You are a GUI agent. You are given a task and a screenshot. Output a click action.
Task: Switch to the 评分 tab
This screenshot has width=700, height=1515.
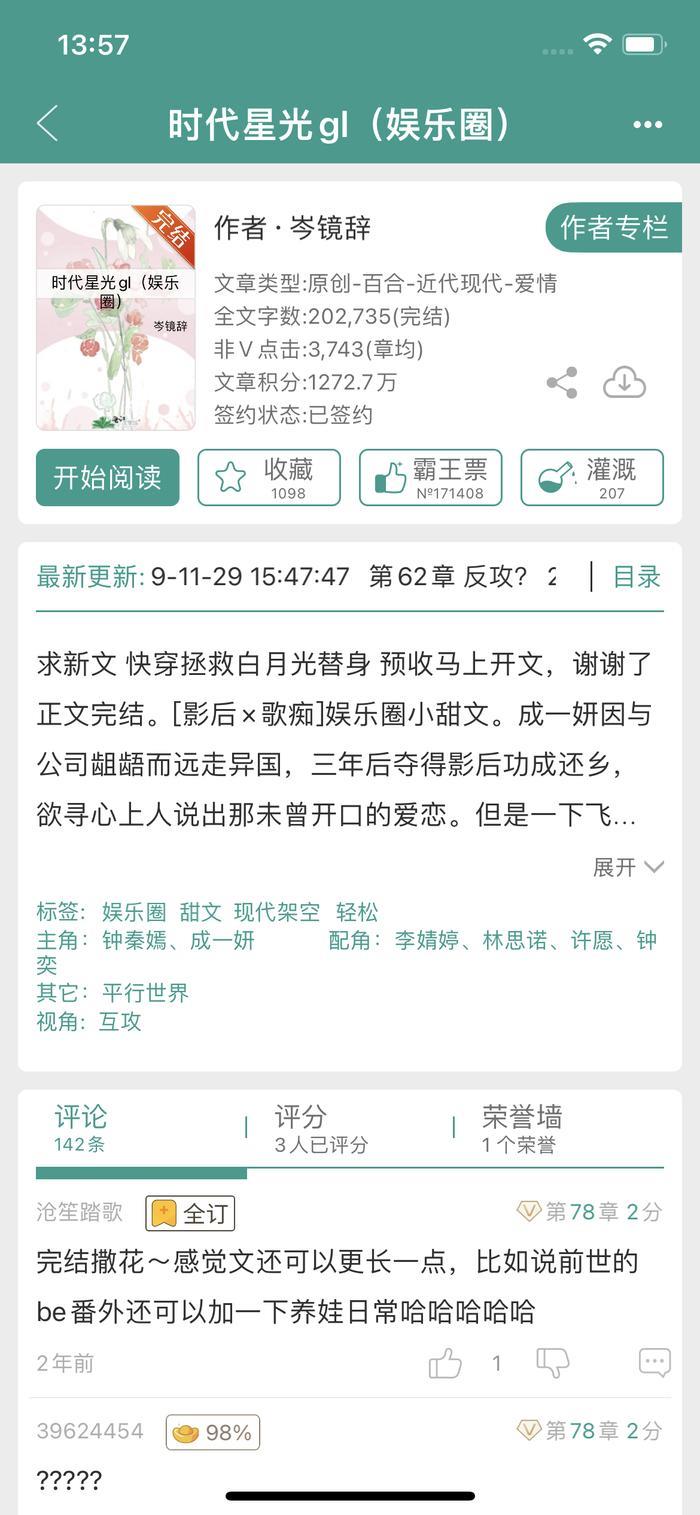(x=320, y=1128)
